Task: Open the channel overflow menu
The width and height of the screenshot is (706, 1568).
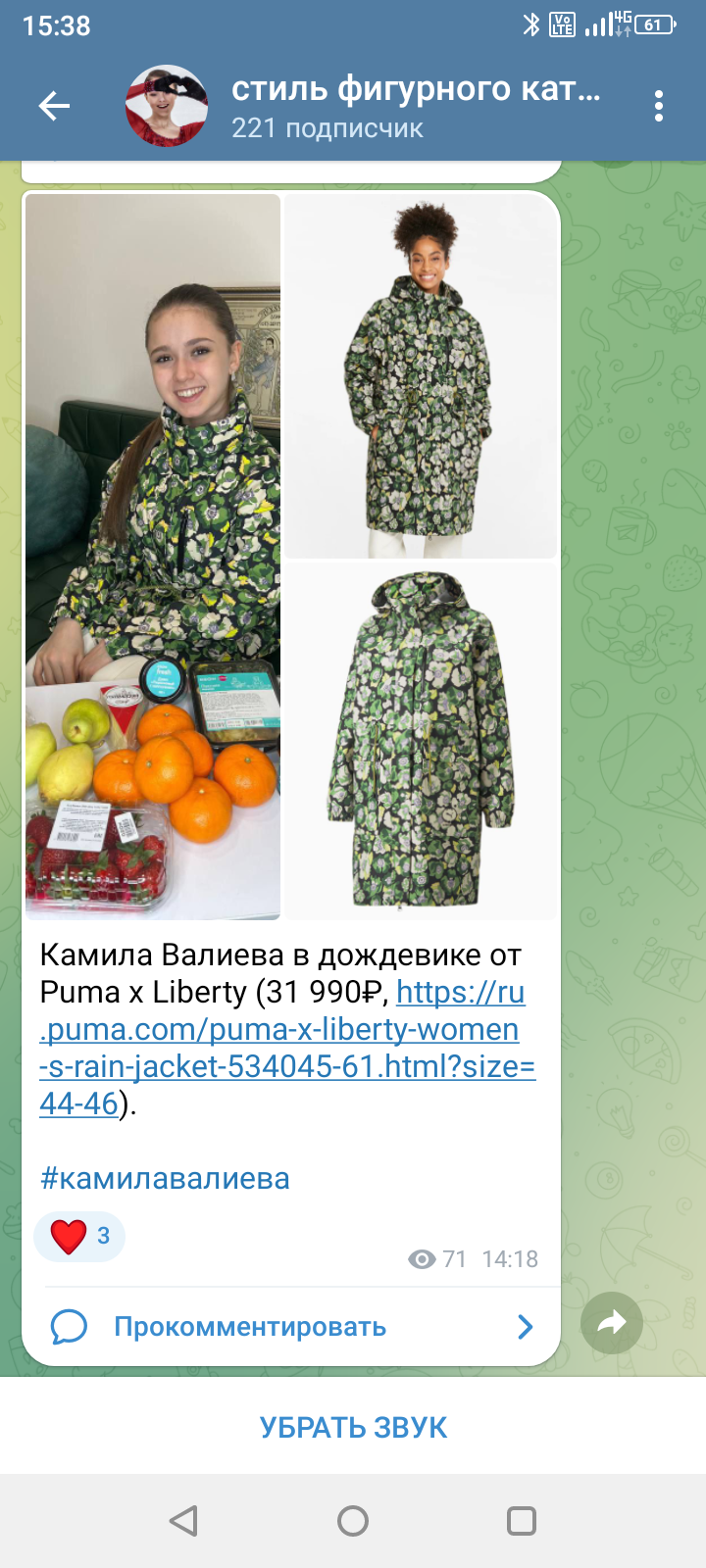Action: (659, 106)
